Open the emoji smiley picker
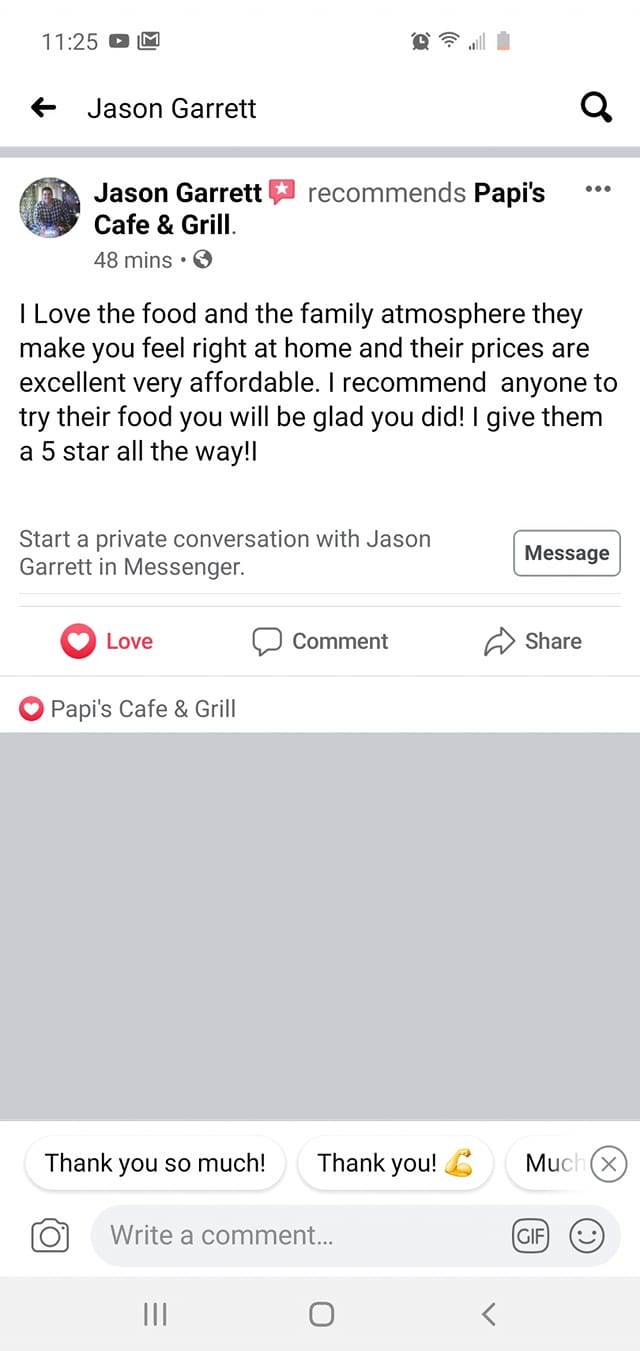 tap(587, 1236)
